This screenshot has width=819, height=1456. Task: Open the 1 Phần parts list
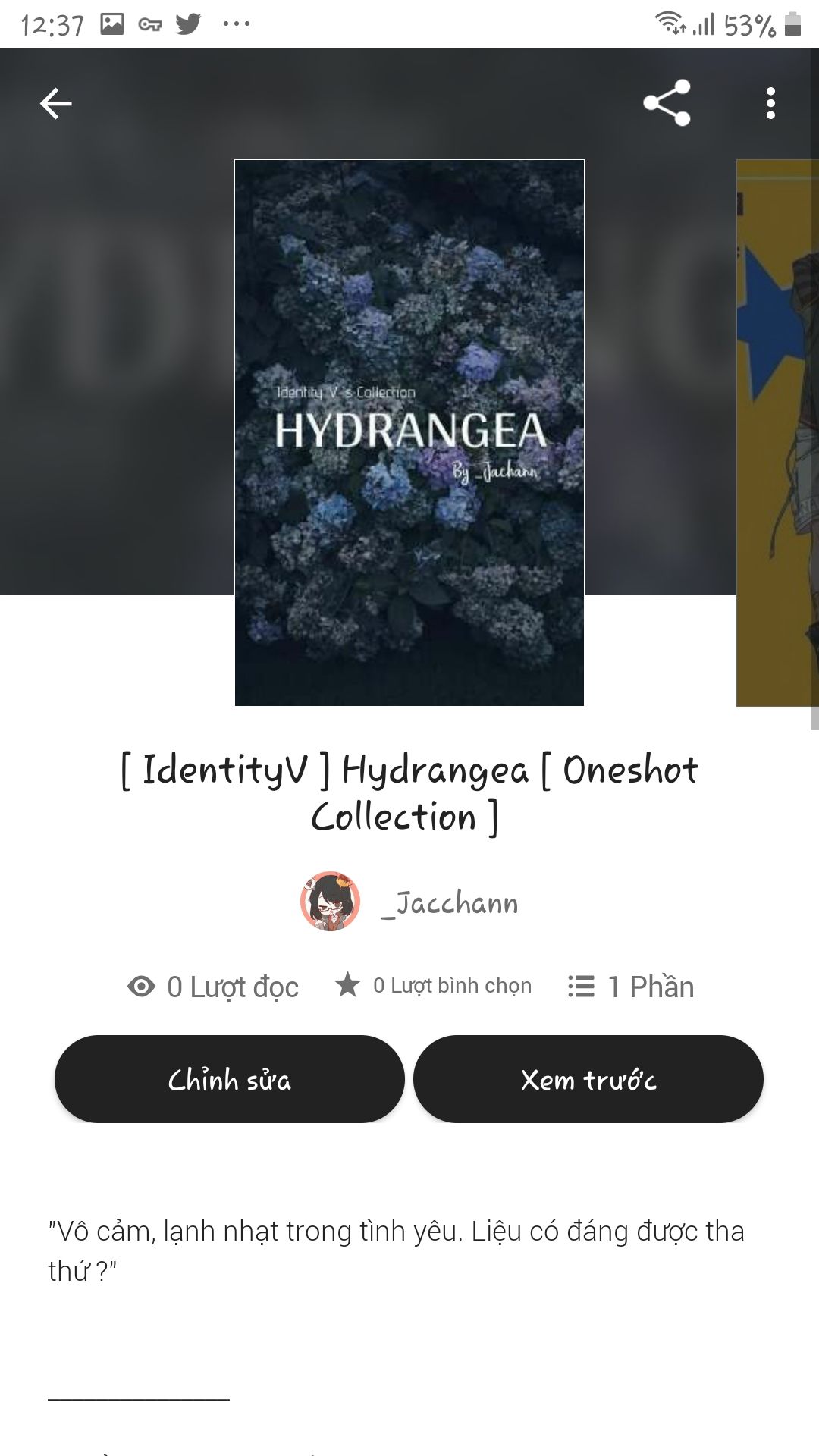click(631, 987)
